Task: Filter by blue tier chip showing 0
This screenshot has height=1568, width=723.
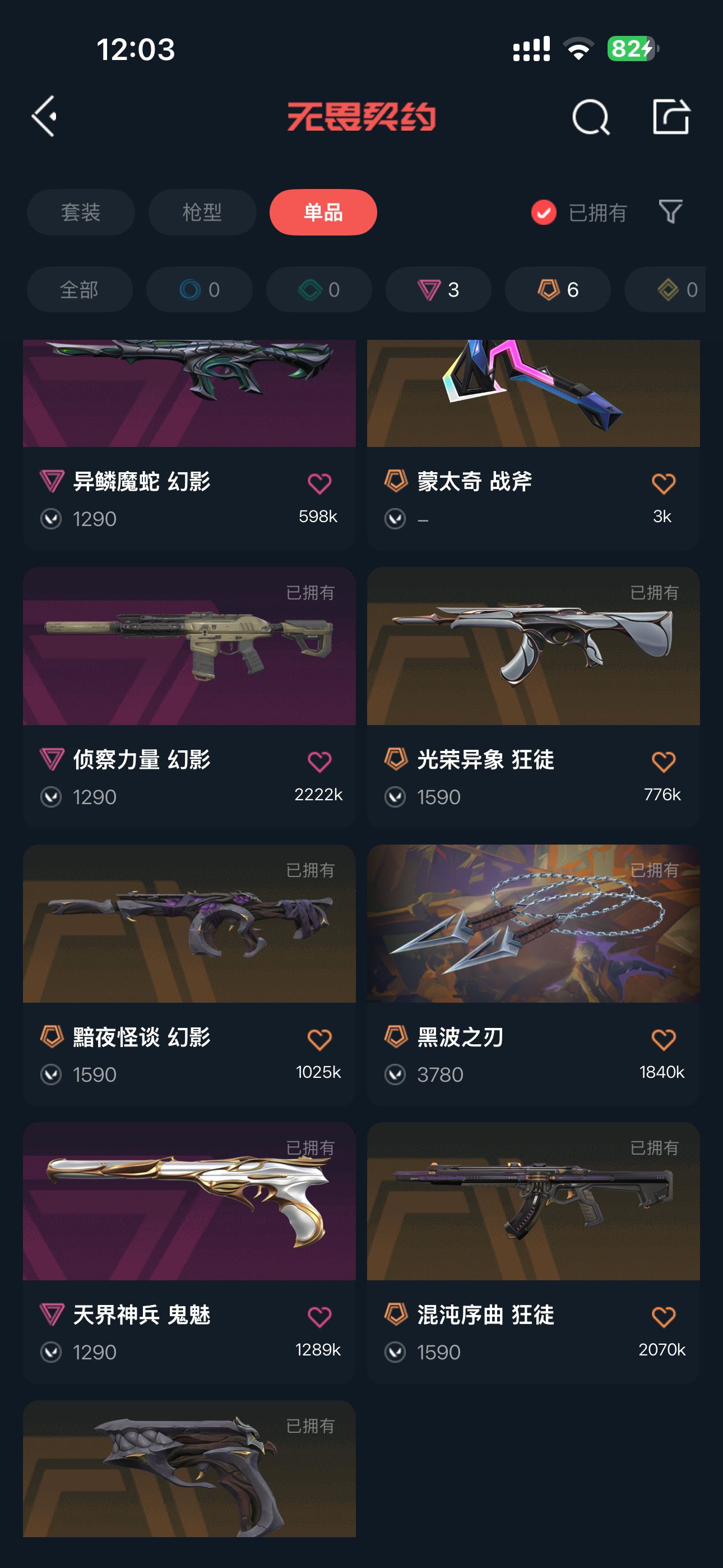Action: [x=199, y=290]
